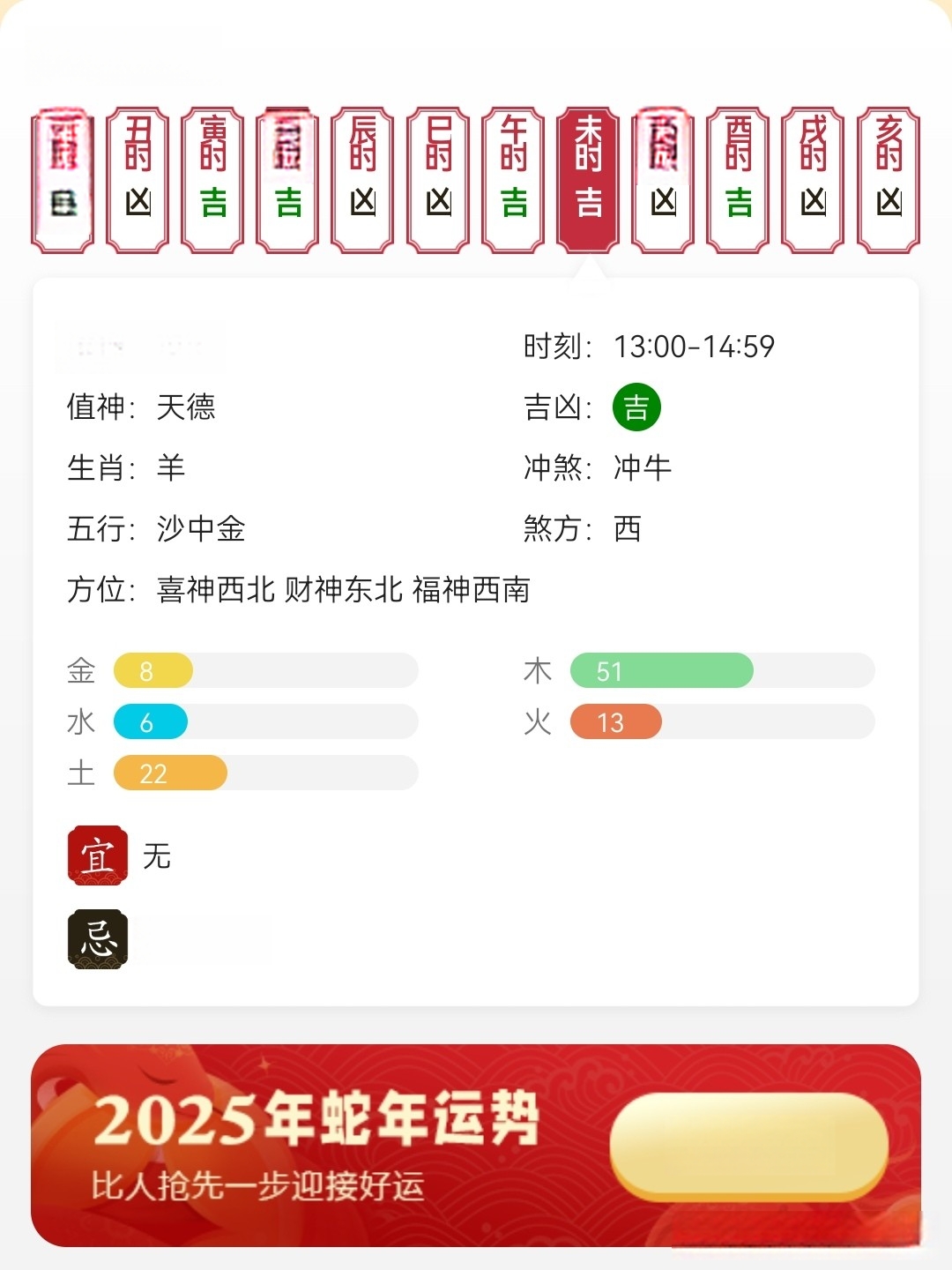Tap the selected 未时 tab

[x=588, y=180]
